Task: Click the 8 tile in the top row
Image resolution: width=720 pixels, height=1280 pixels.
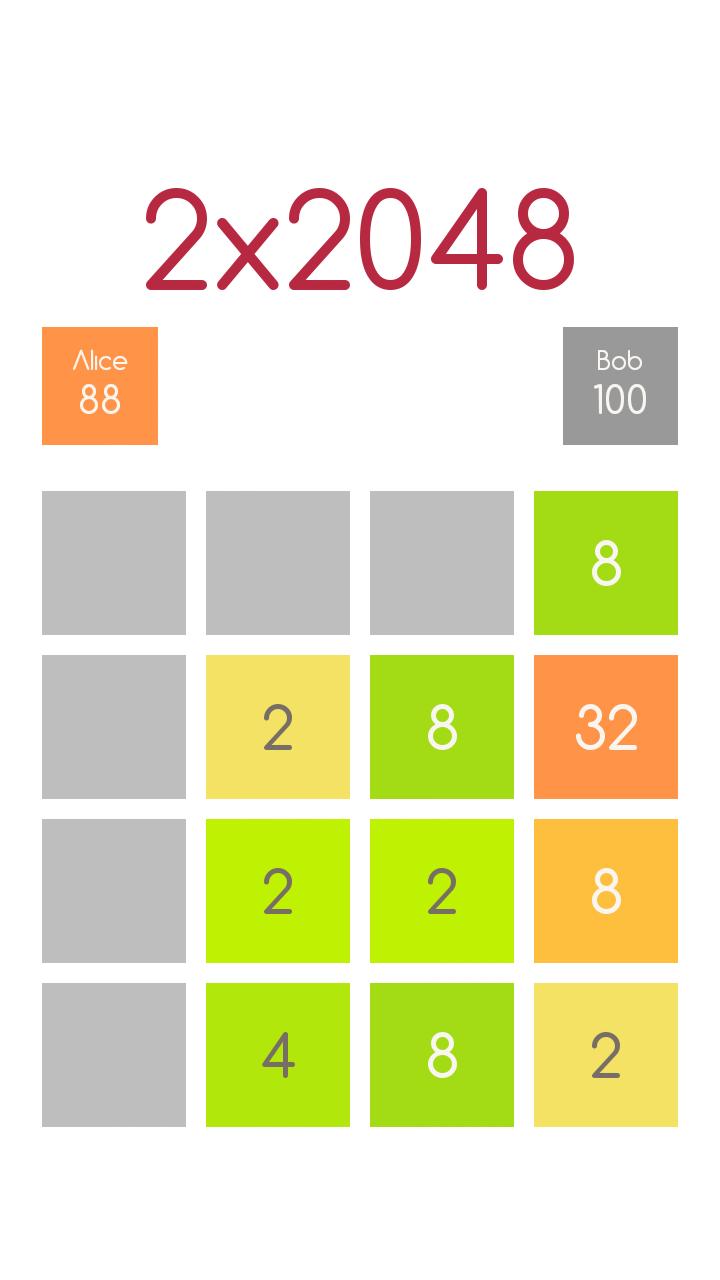Action: [606, 563]
